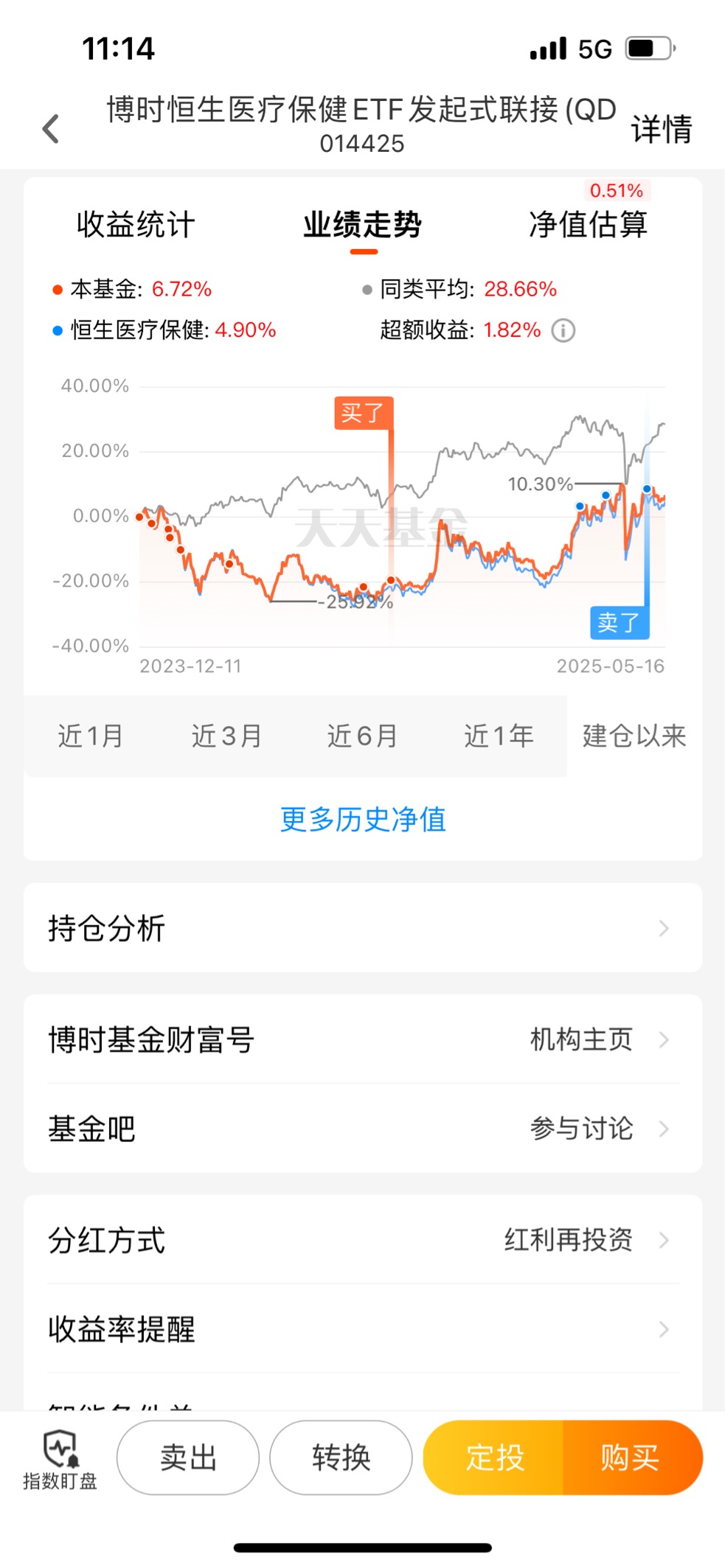Show the 近3月 performance range

pyautogui.click(x=226, y=736)
